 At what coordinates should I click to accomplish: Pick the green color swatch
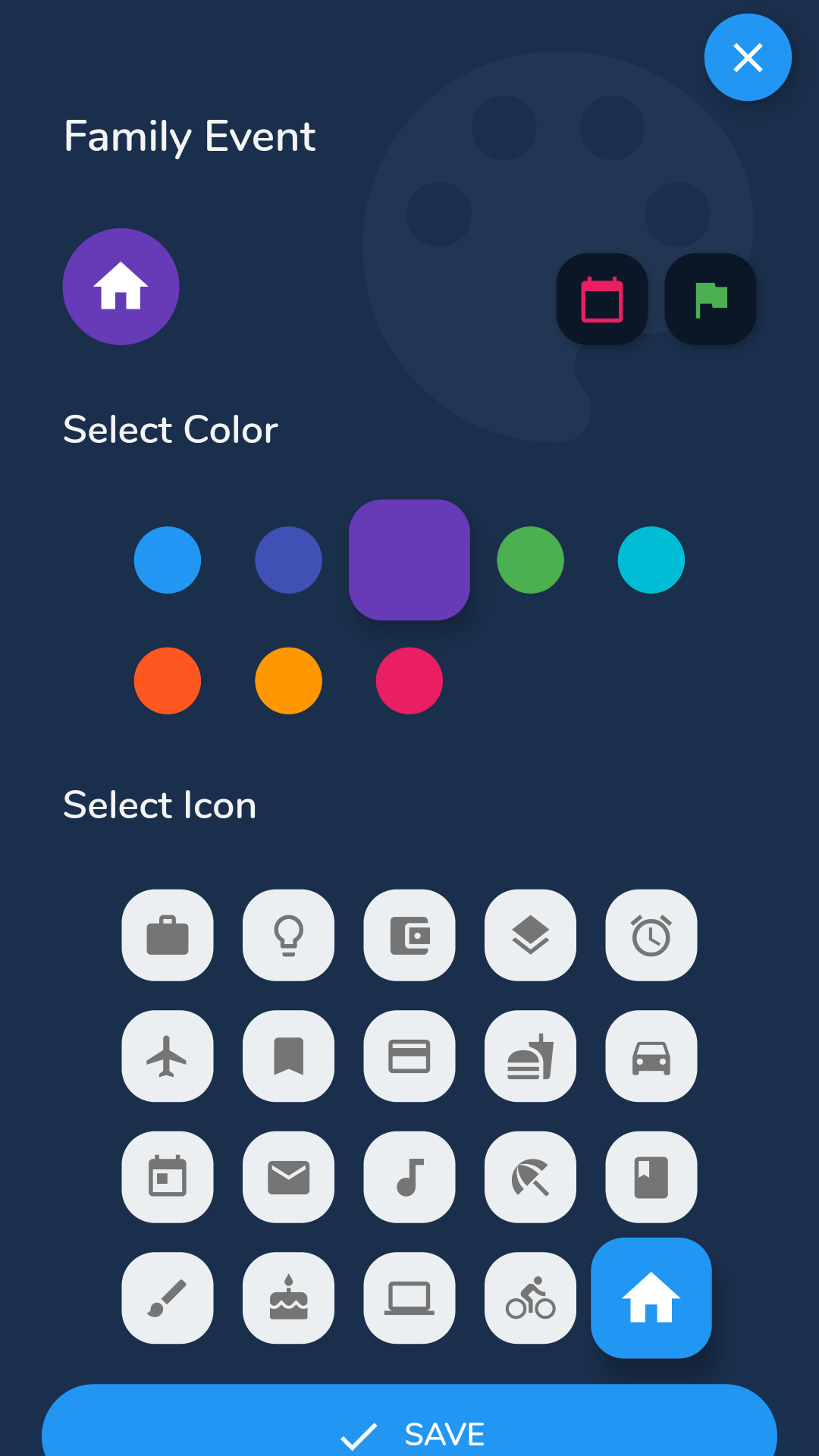pos(530,560)
